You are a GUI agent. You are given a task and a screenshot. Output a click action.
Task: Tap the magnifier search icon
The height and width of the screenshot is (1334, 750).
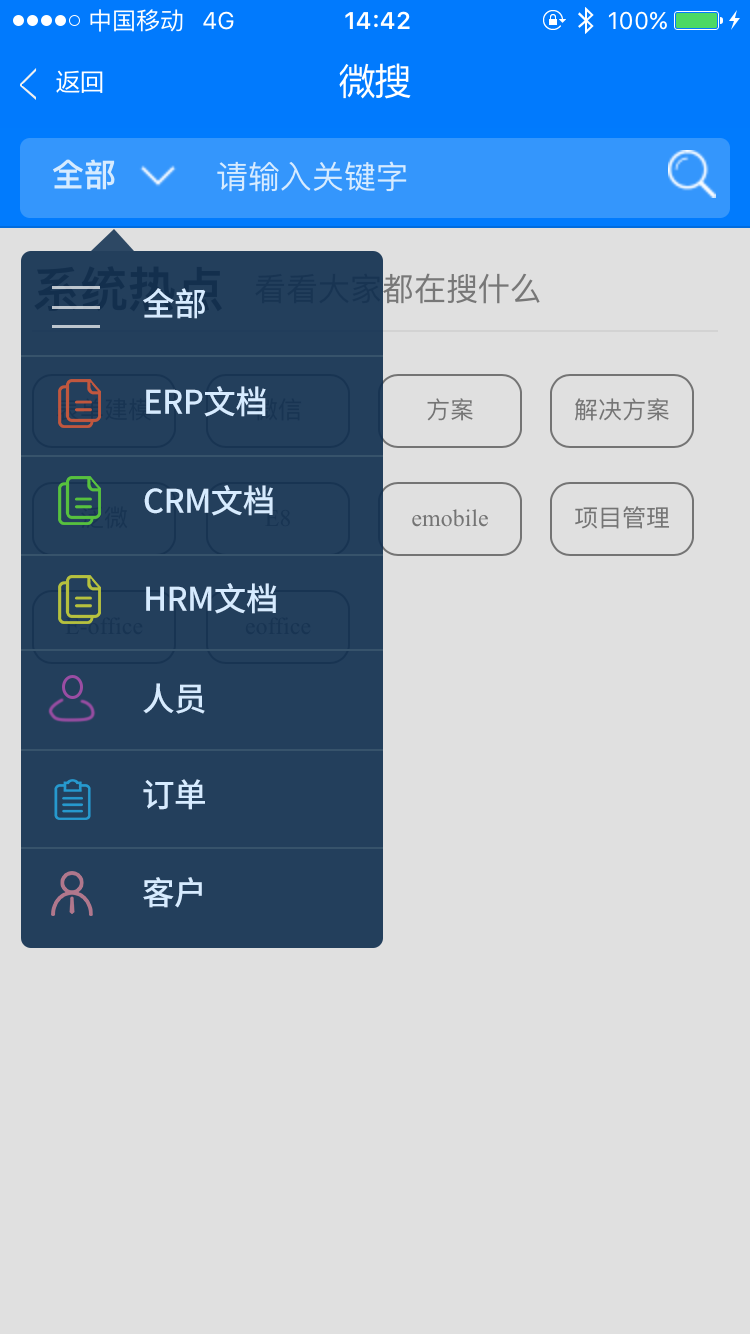[x=691, y=174]
